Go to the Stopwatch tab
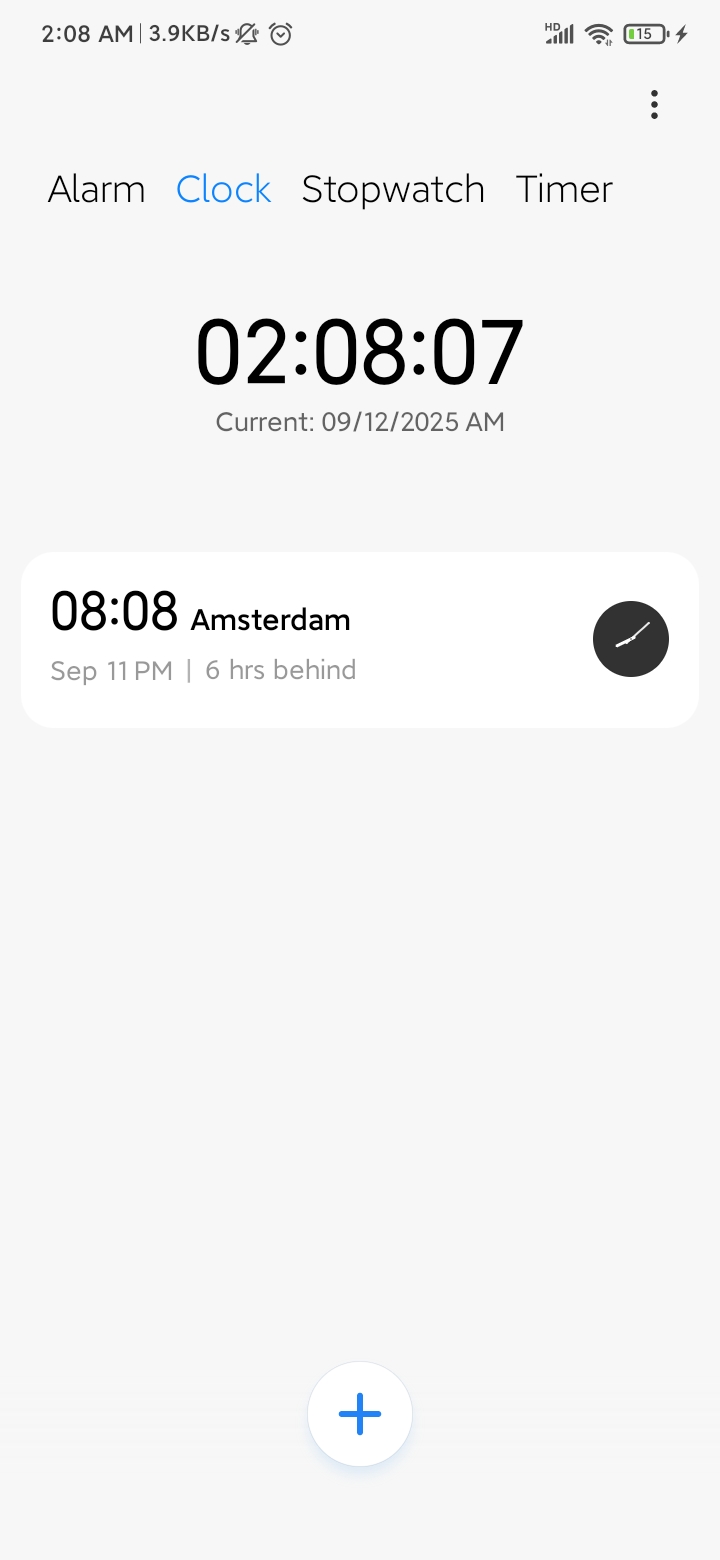Image resolution: width=720 pixels, height=1560 pixels. pyautogui.click(x=393, y=189)
